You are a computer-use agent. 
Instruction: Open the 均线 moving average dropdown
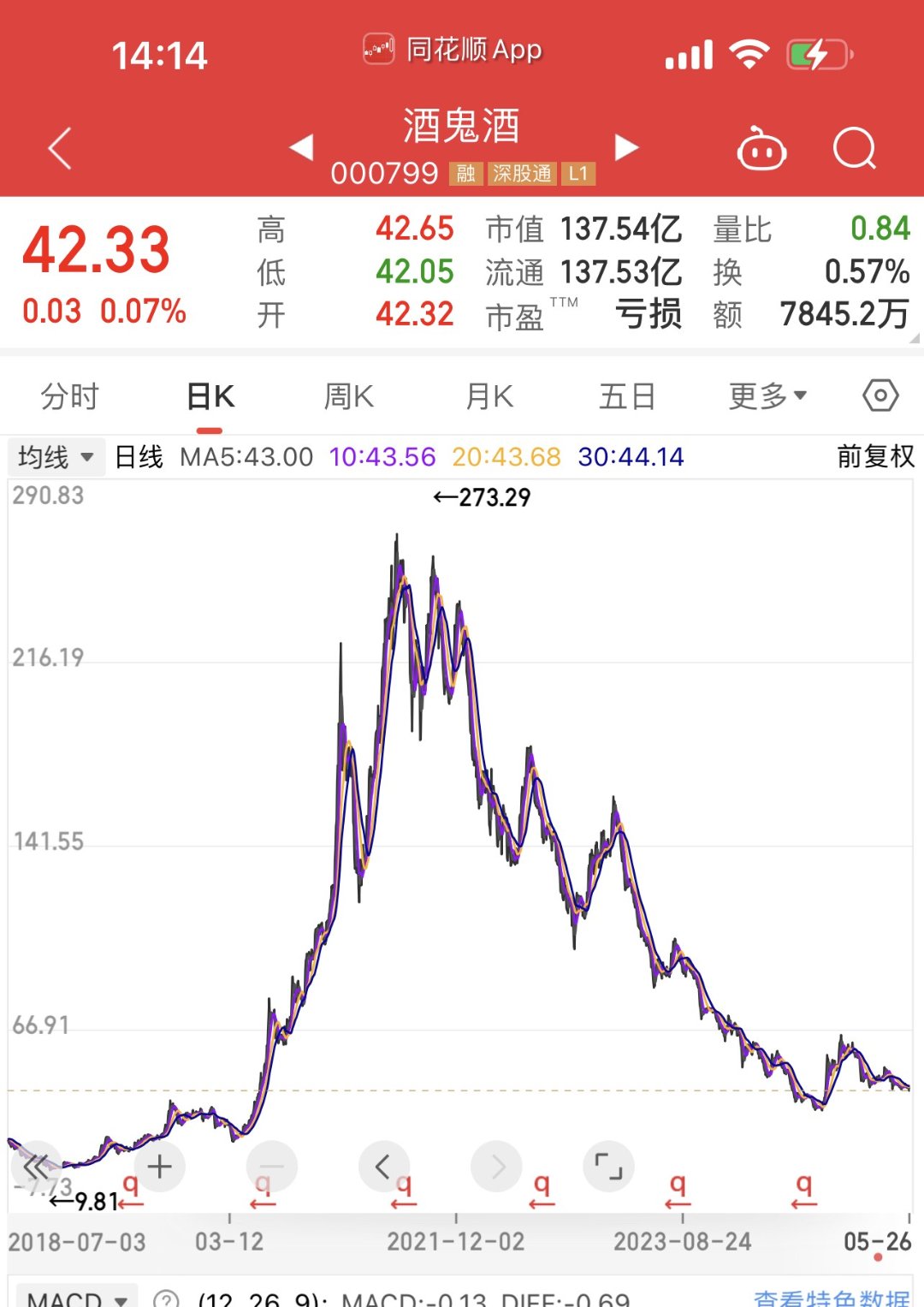[x=55, y=456]
